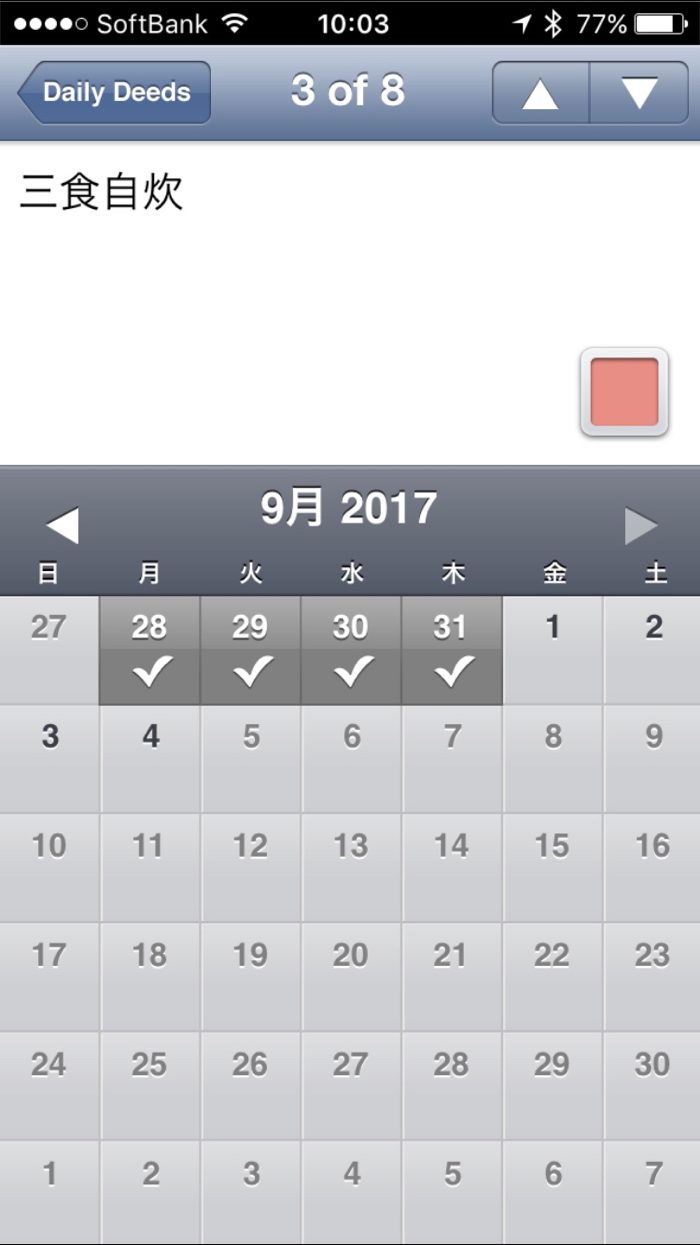The image size is (700, 1245).
Task: Show the next month in calendar
Action: coord(641,525)
